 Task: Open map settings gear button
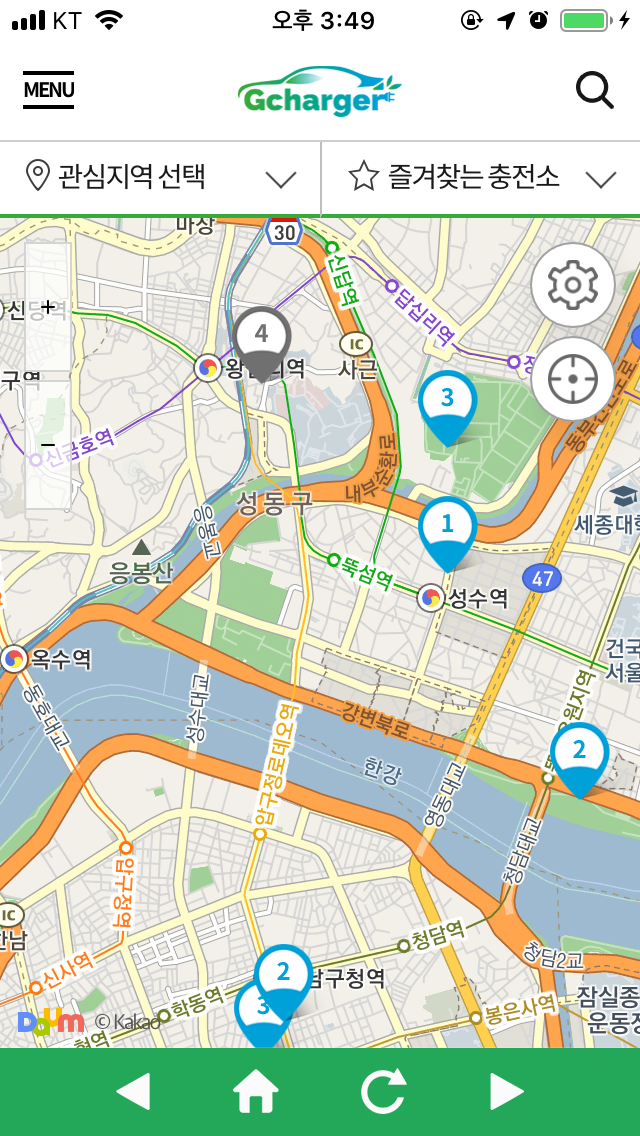(573, 285)
